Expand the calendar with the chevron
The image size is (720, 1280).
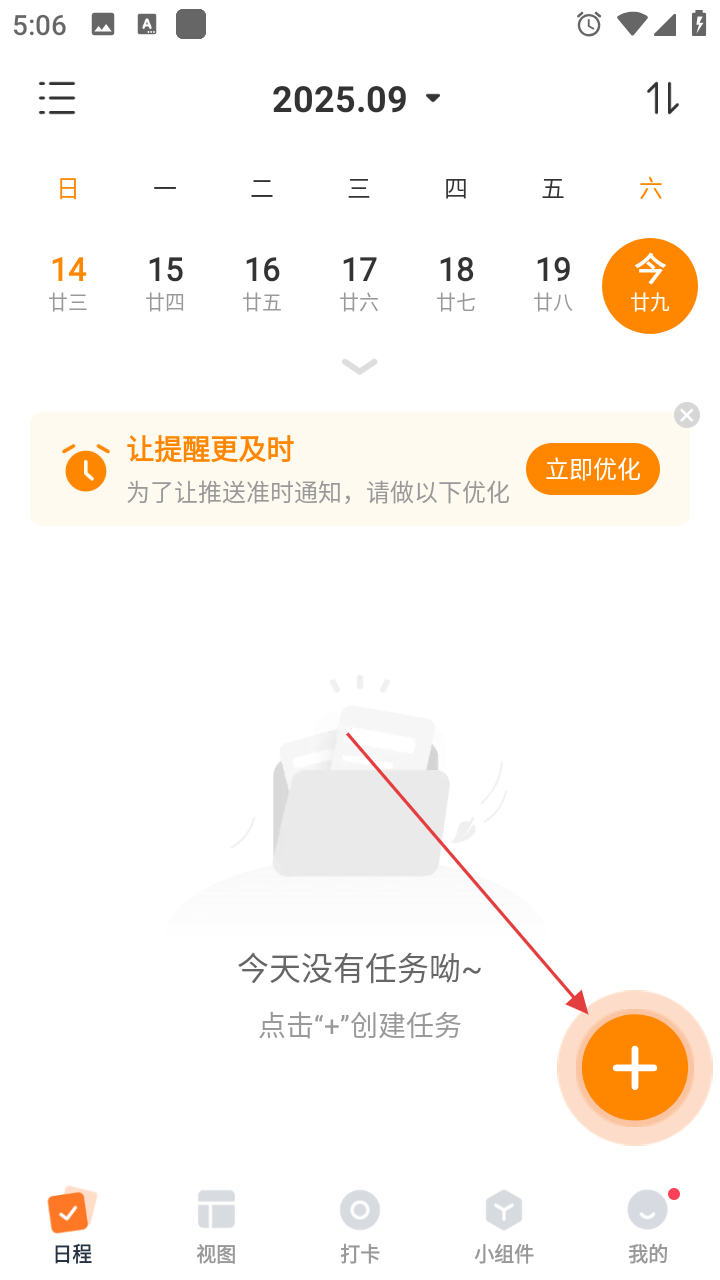(359, 366)
